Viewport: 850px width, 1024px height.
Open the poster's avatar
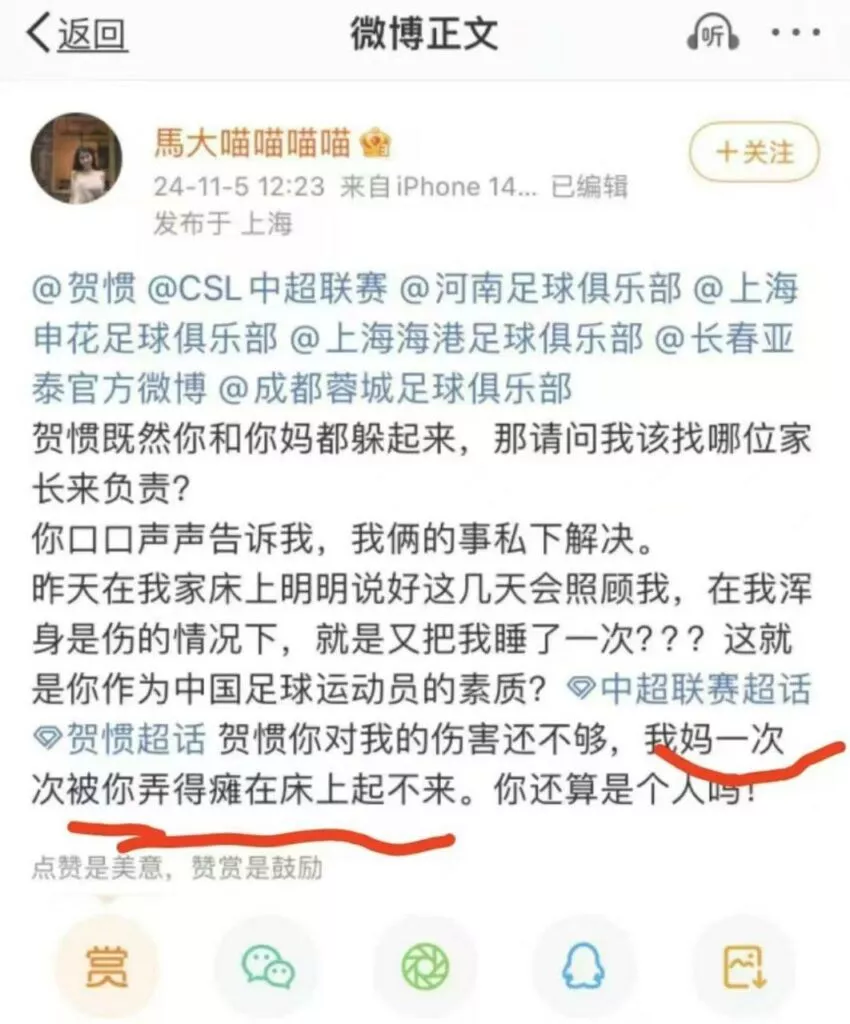77,158
